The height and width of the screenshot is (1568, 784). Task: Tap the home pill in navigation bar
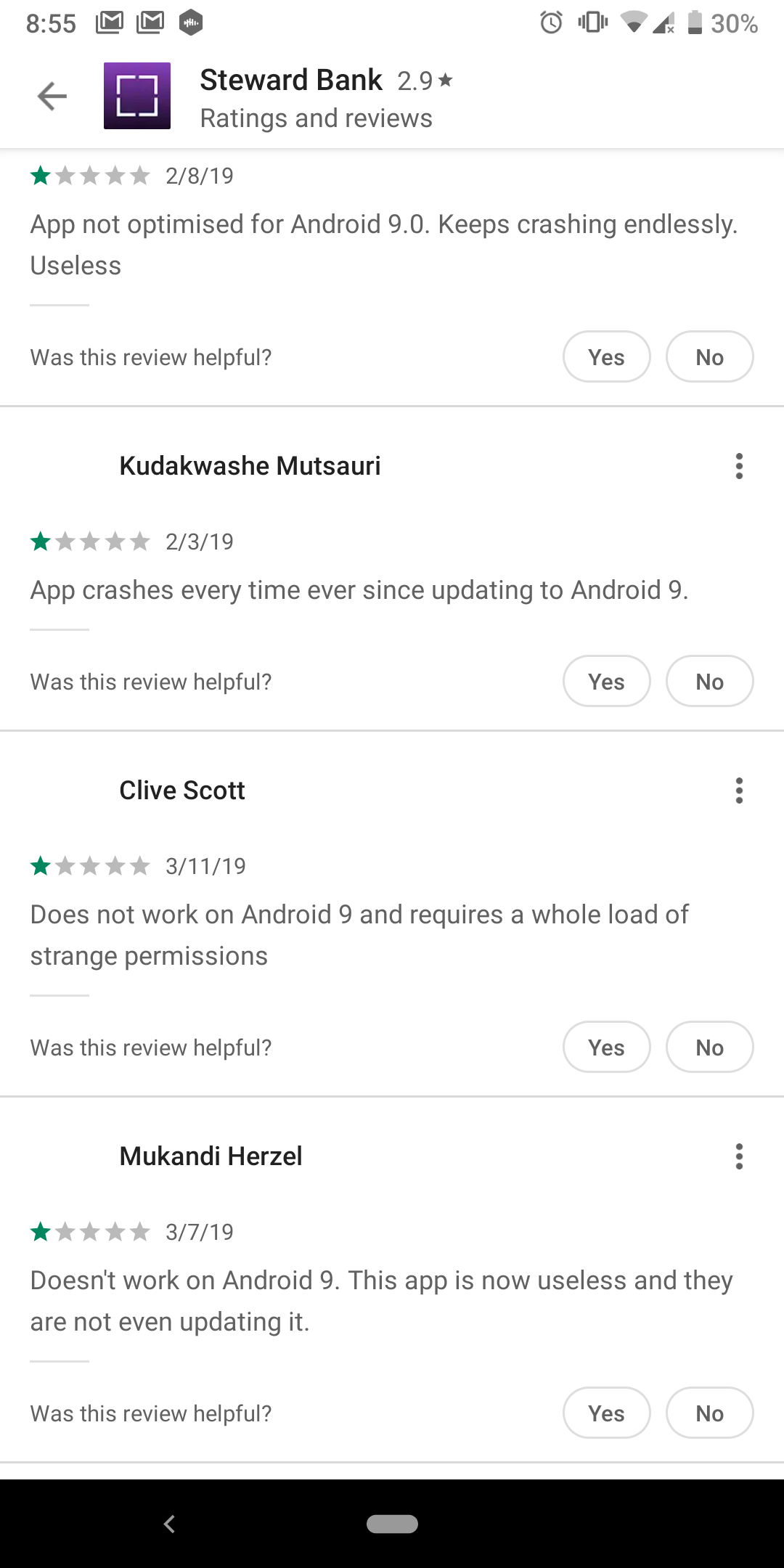coord(392,1524)
